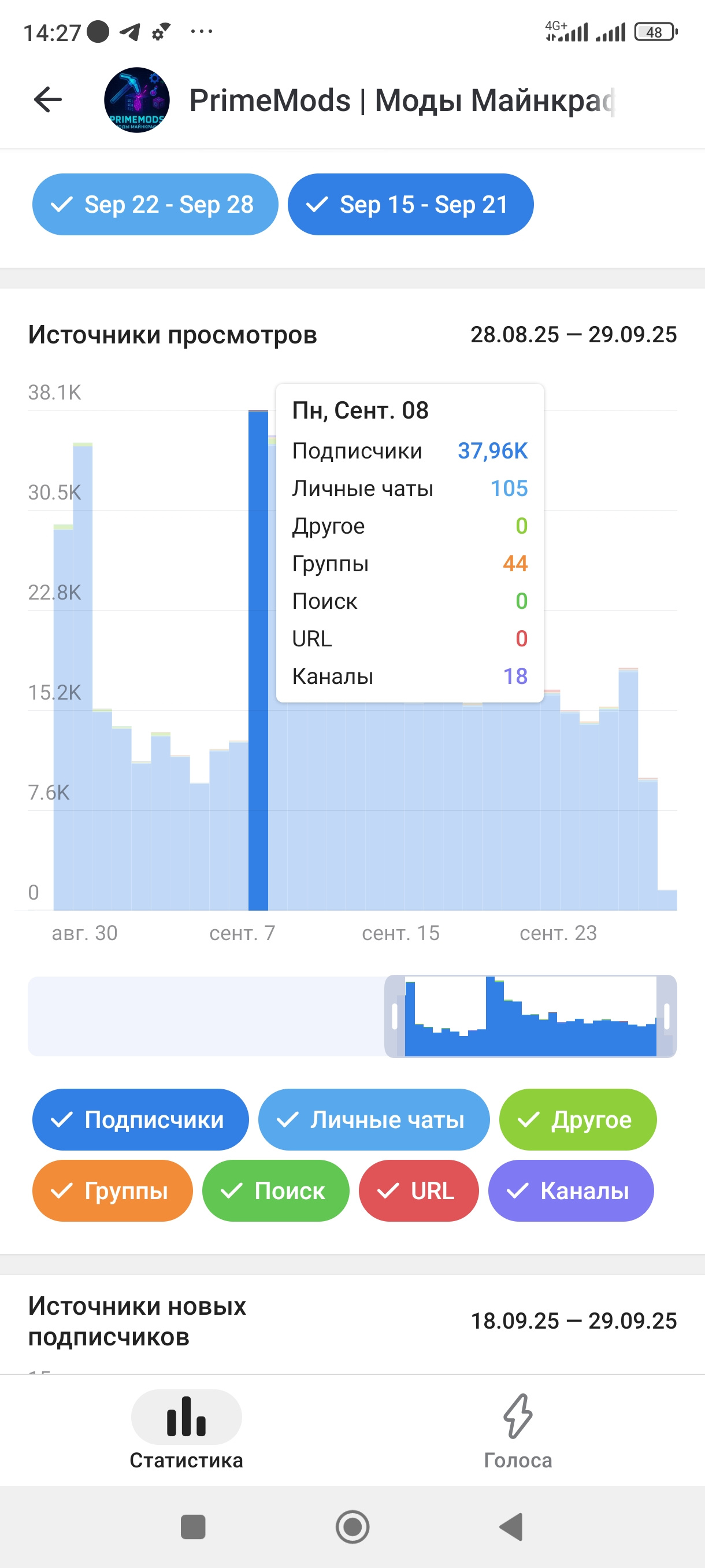
Task: Disable the Подписчики series filter
Action: coord(140,1119)
